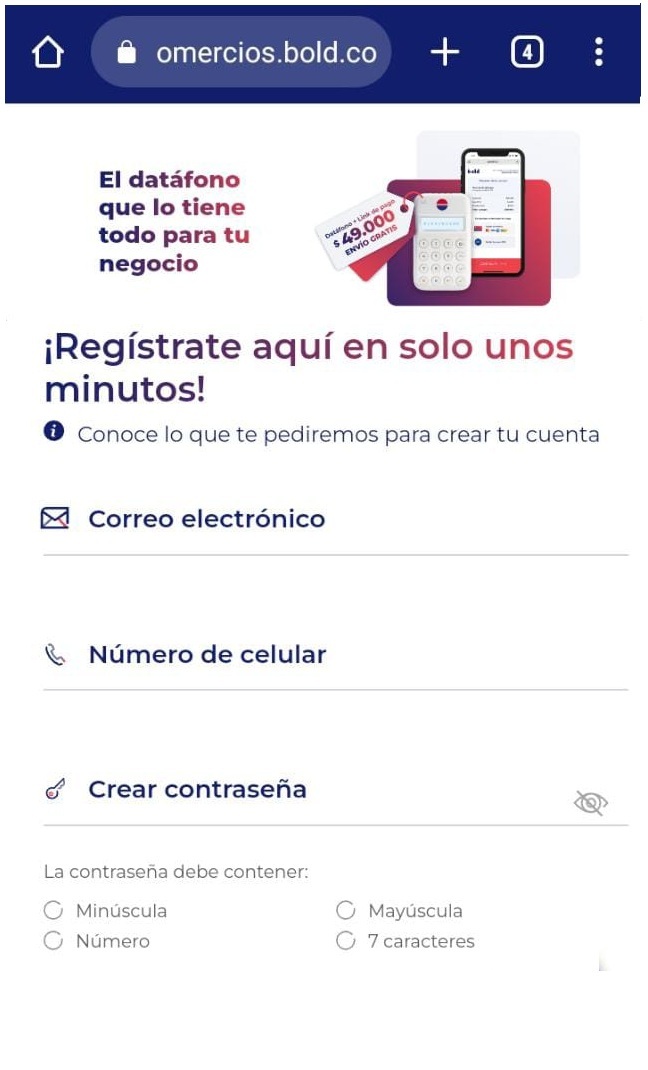Open info on what's needed to register

click(54, 432)
